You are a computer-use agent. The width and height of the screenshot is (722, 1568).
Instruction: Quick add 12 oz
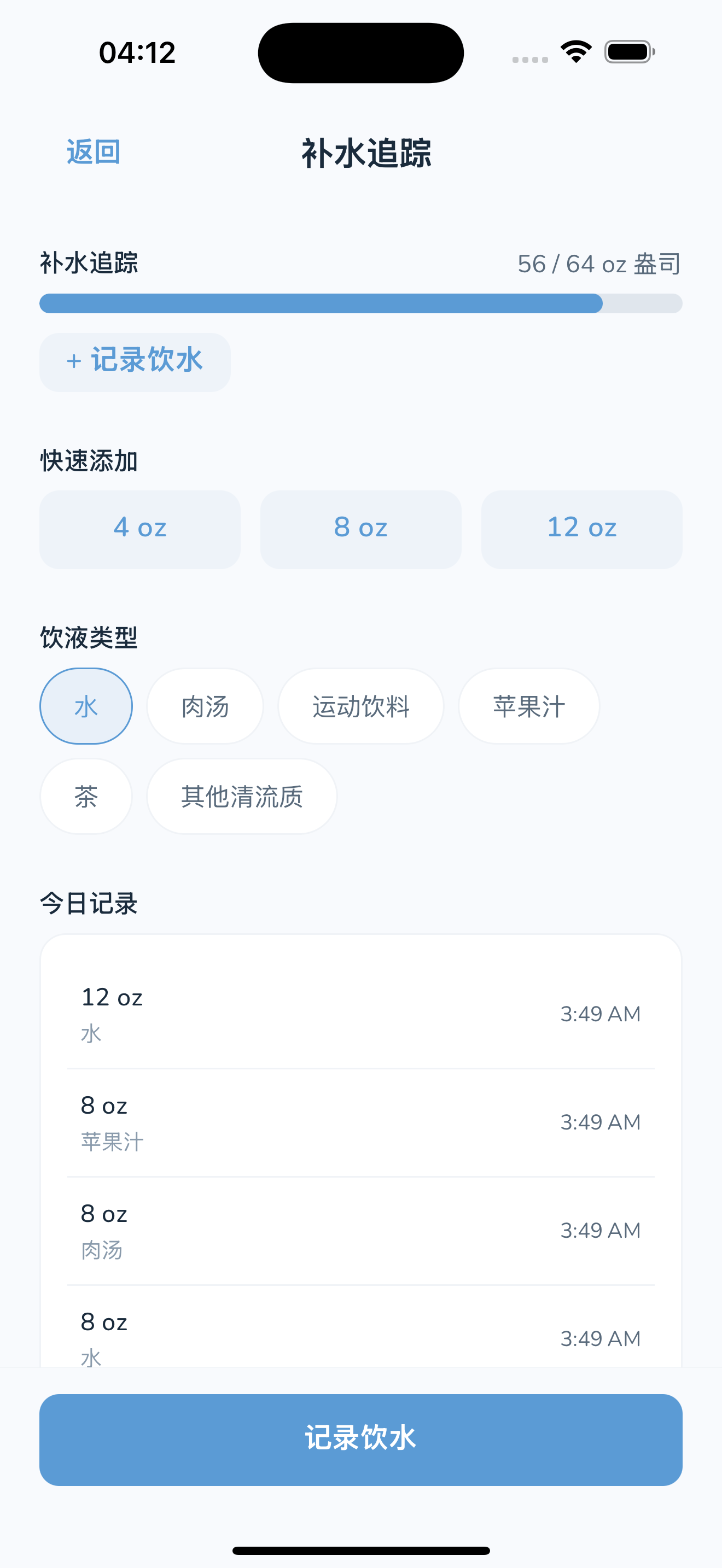click(581, 529)
